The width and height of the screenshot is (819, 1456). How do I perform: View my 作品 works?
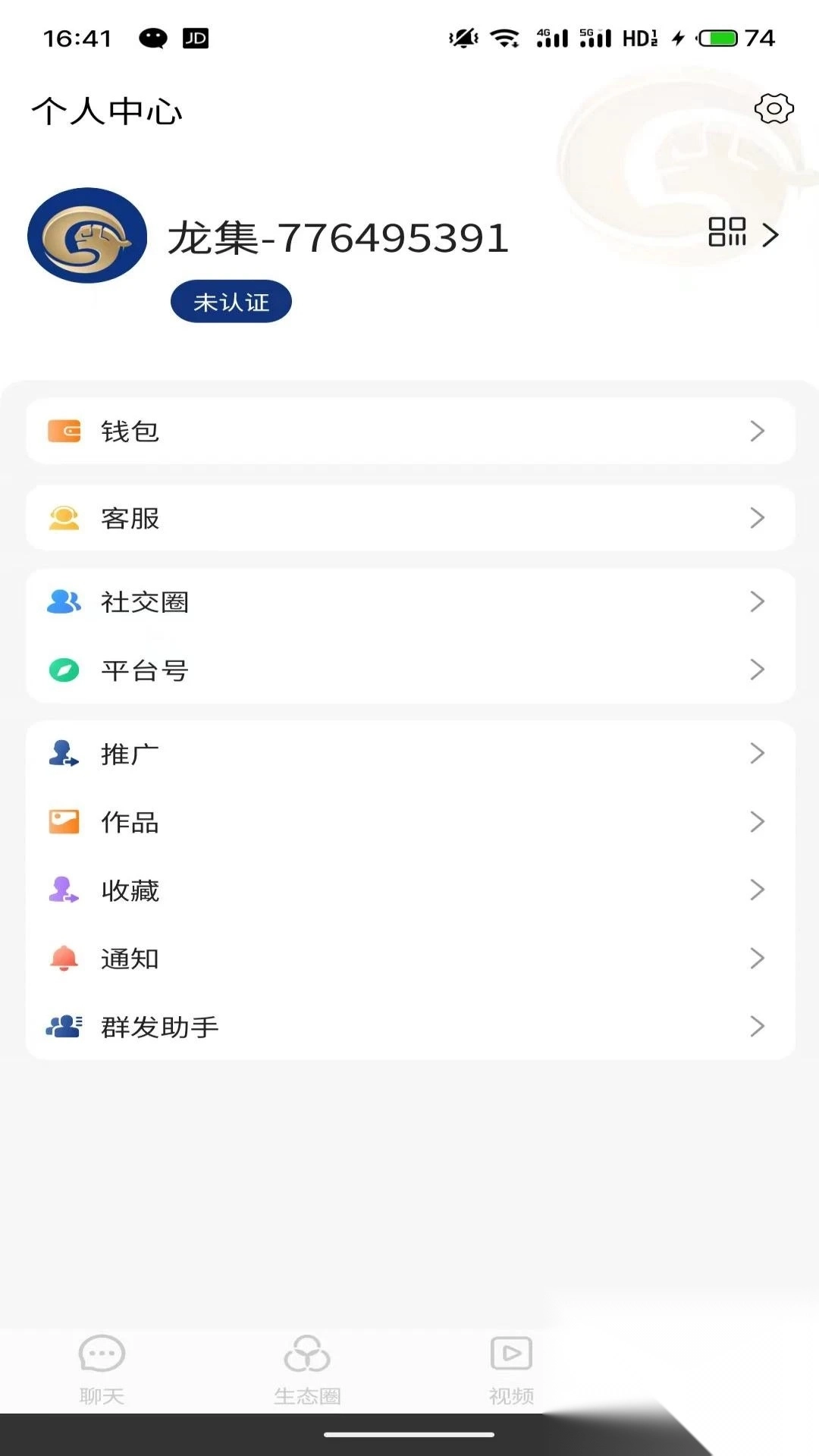coord(409,821)
